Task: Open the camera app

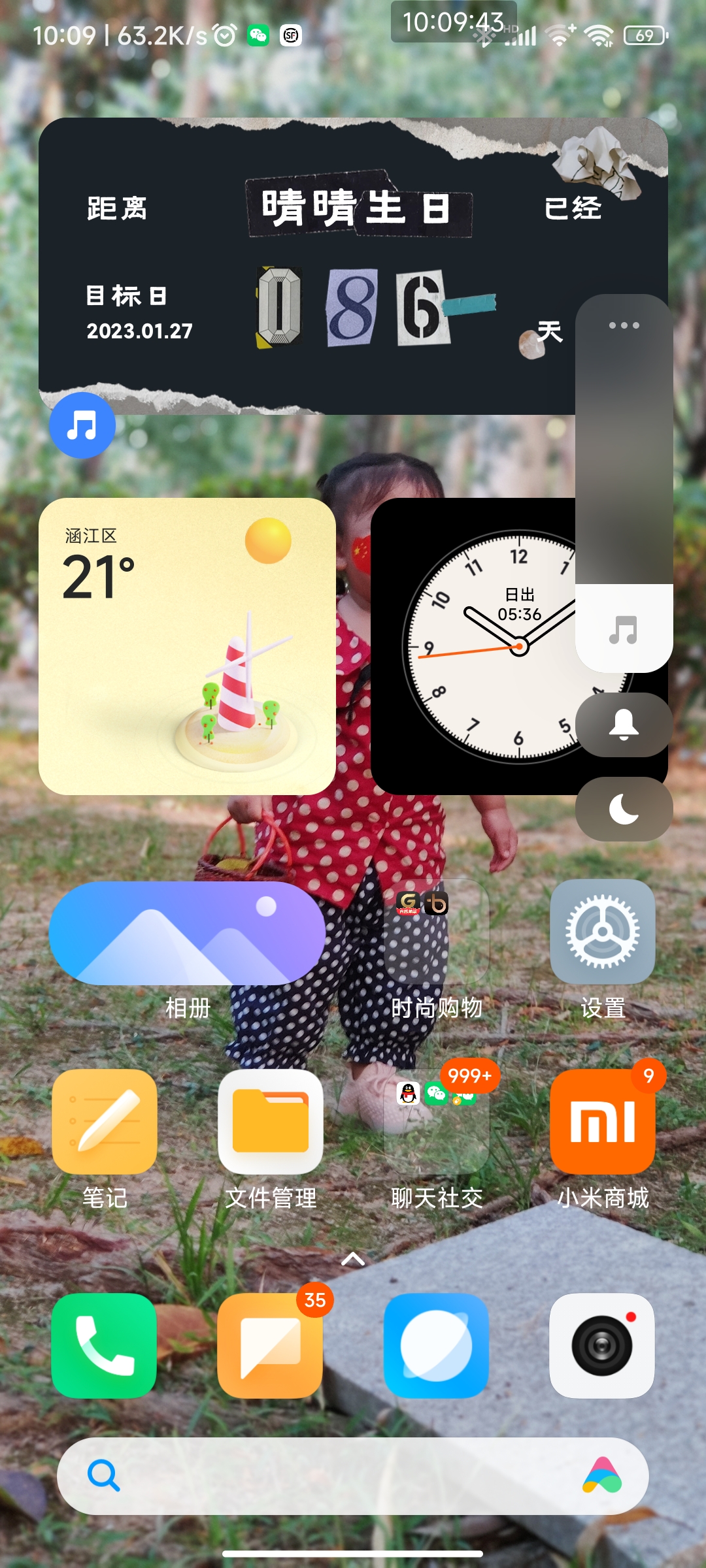Action: pos(602,1345)
